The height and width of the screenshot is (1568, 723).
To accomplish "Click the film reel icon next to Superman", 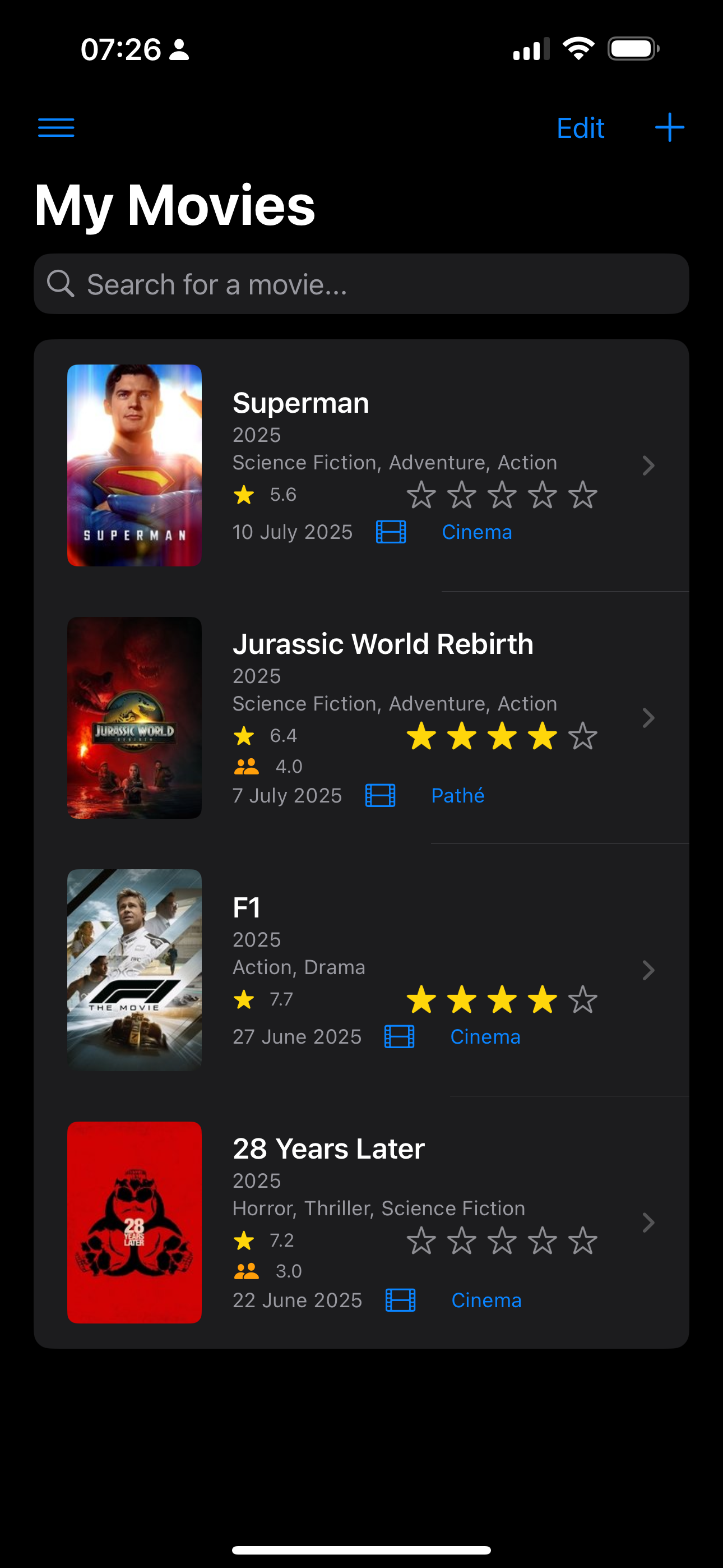I will [x=390, y=532].
